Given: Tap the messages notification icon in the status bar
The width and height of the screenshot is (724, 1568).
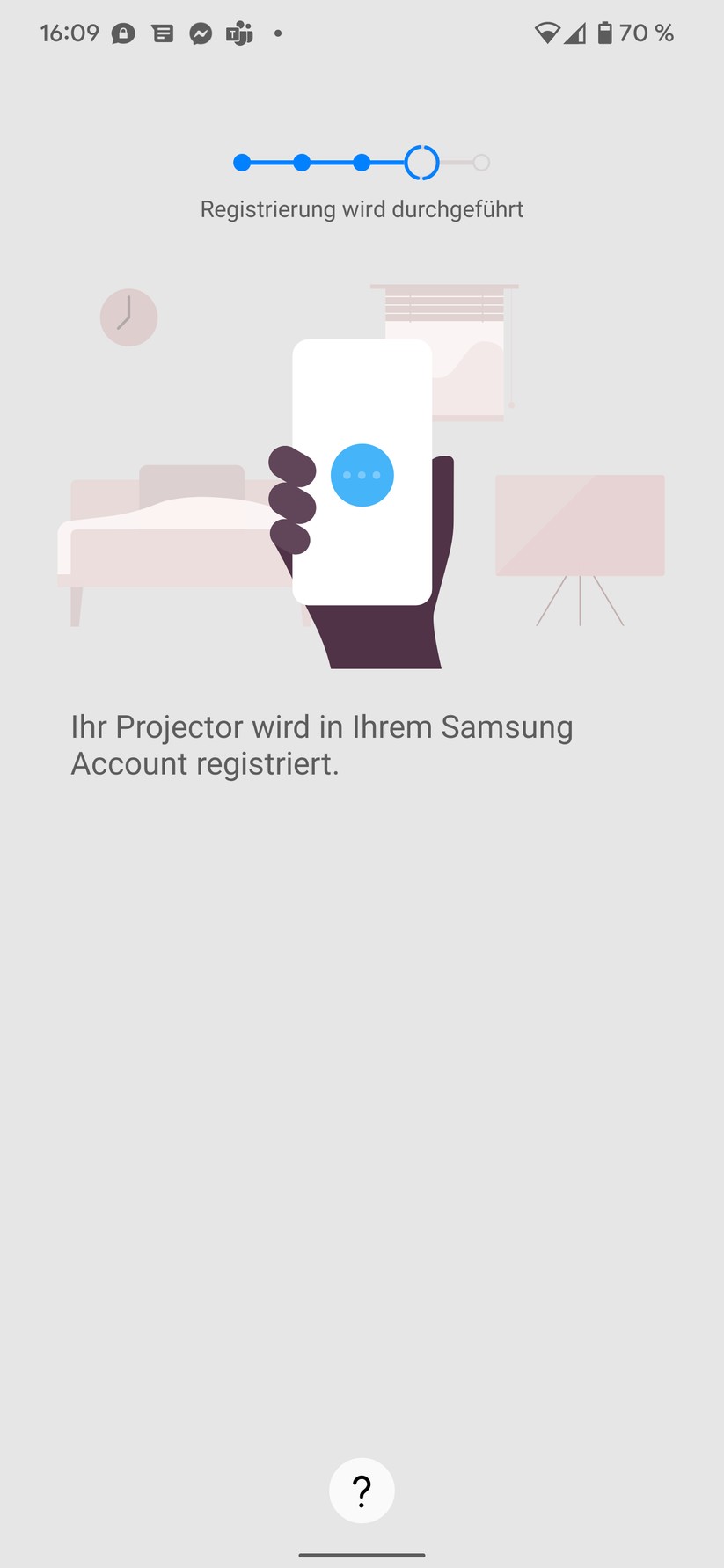Looking at the screenshot, I should tap(163, 33).
